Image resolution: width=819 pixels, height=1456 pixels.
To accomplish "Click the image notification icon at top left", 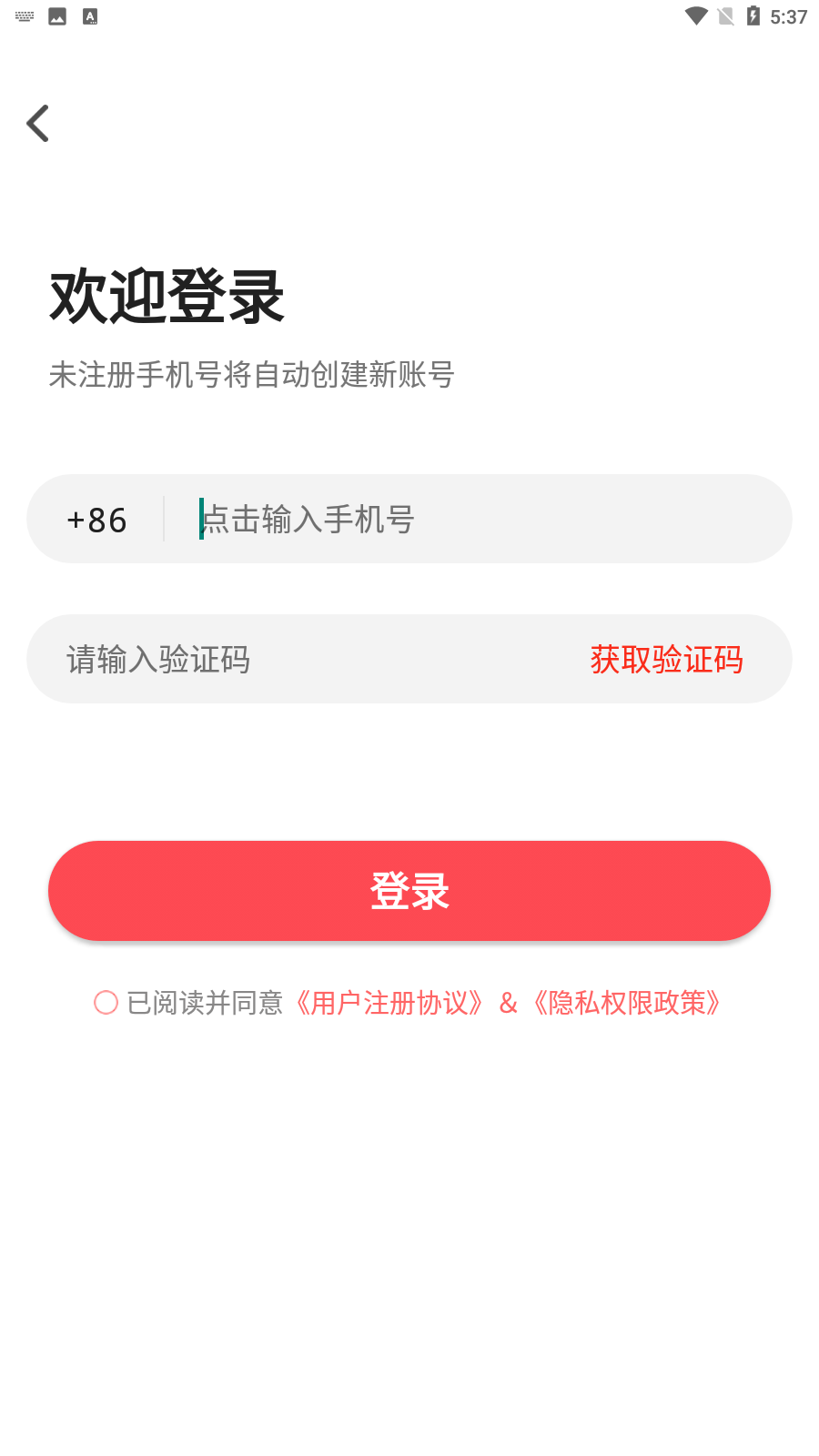I will pyautogui.click(x=57, y=15).
